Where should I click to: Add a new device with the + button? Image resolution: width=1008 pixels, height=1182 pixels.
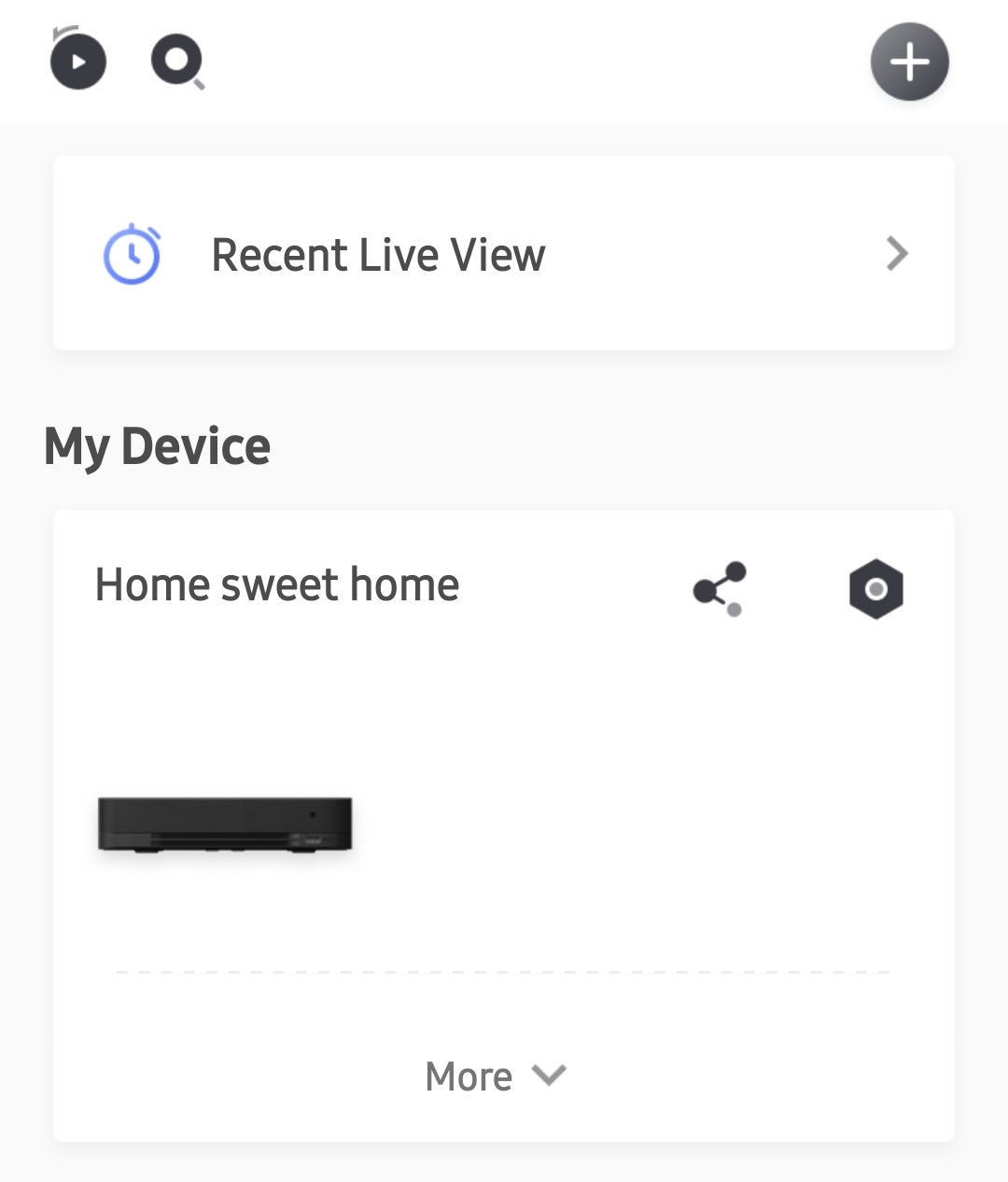[x=909, y=61]
